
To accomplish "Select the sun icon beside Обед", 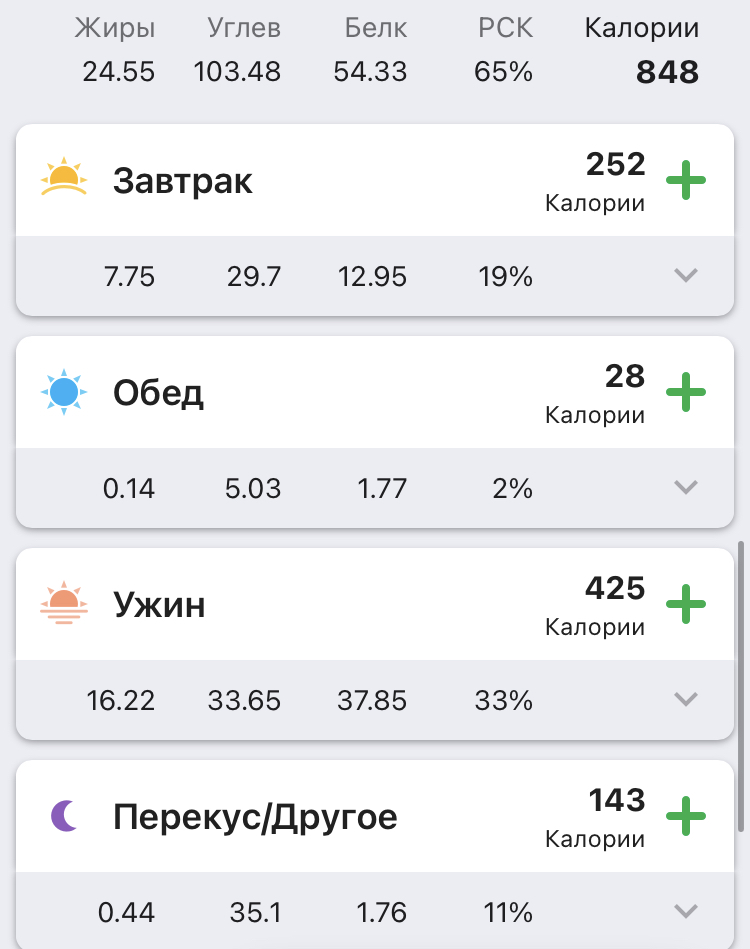I will click(x=62, y=392).
